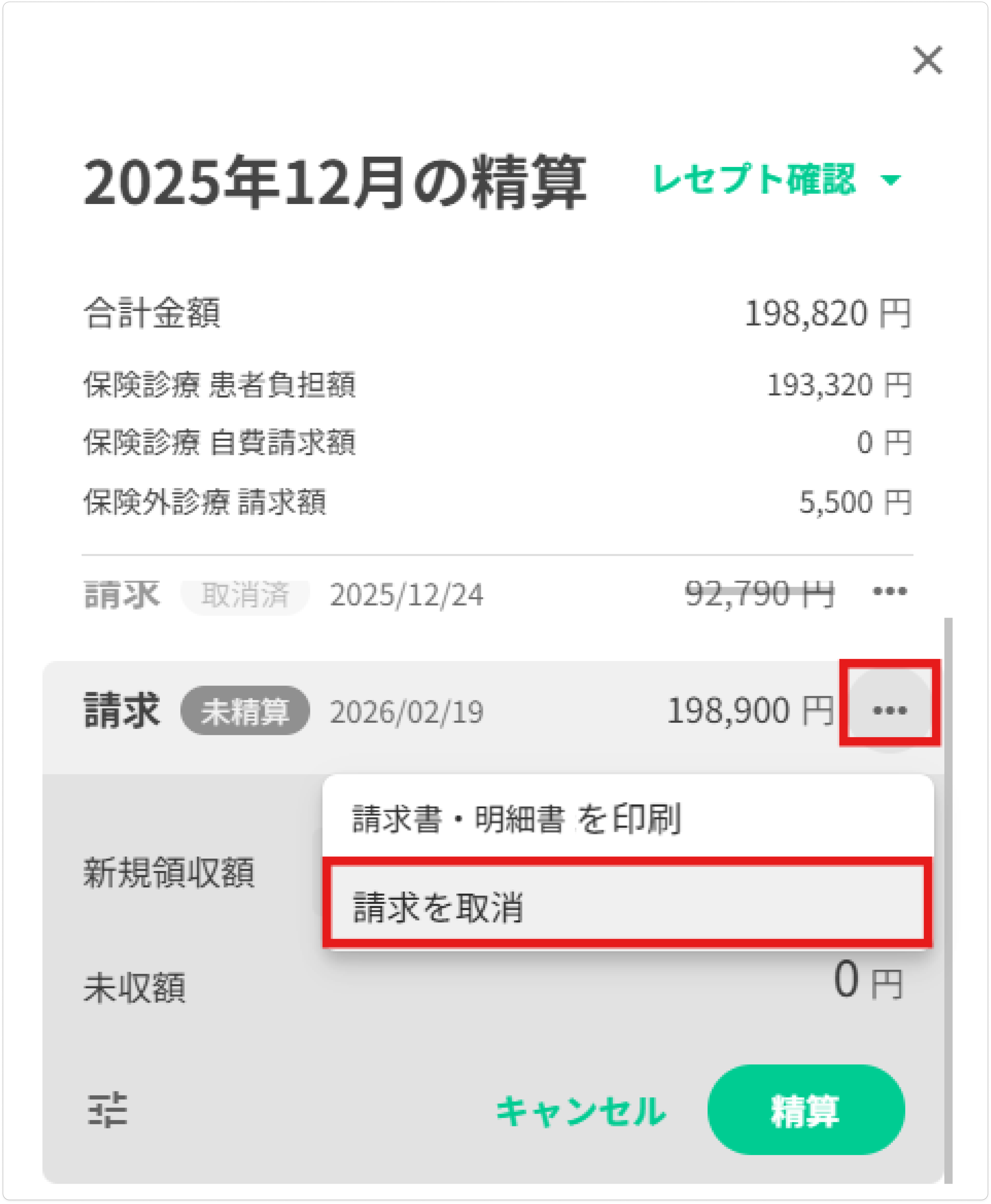991x1204 pixels.
Task: Open more options for the 未精算 2026/02/19 請求
Action: [x=890, y=710]
